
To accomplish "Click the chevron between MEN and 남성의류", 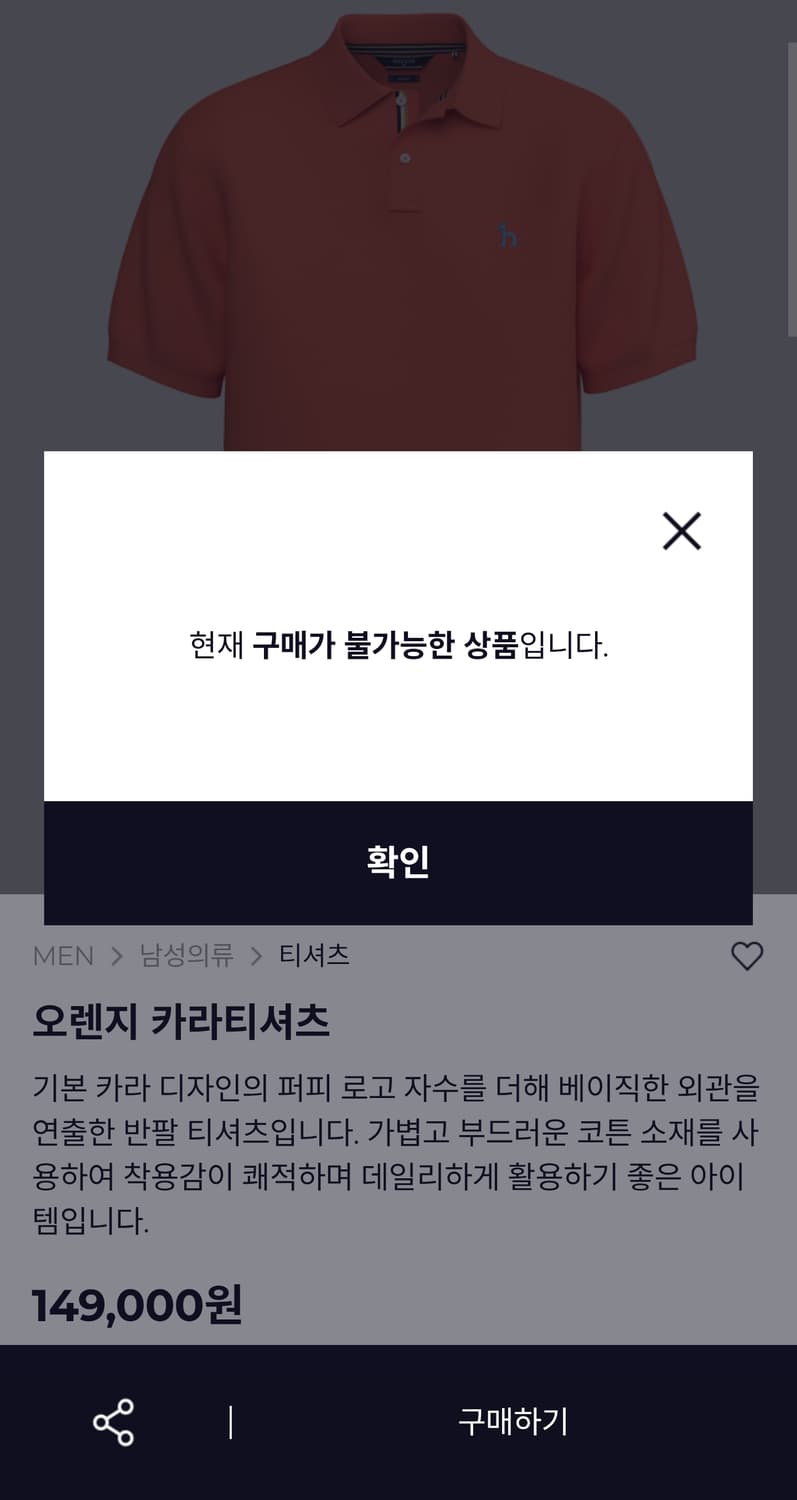I will (x=117, y=956).
